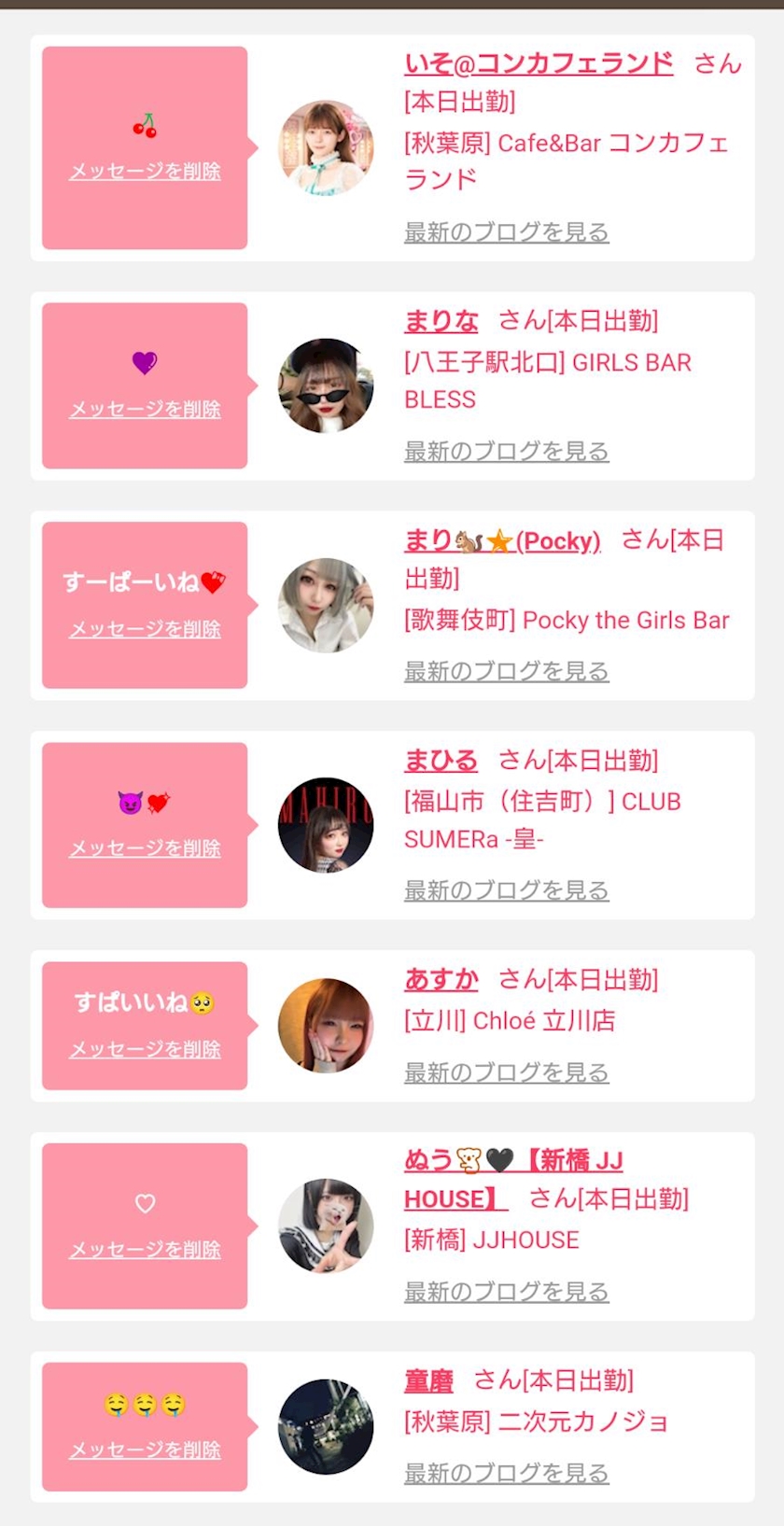The height and width of the screenshot is (1526, 784).
Task: View latest blog of いそ@コンカフェランド
Action: (506, 231)
